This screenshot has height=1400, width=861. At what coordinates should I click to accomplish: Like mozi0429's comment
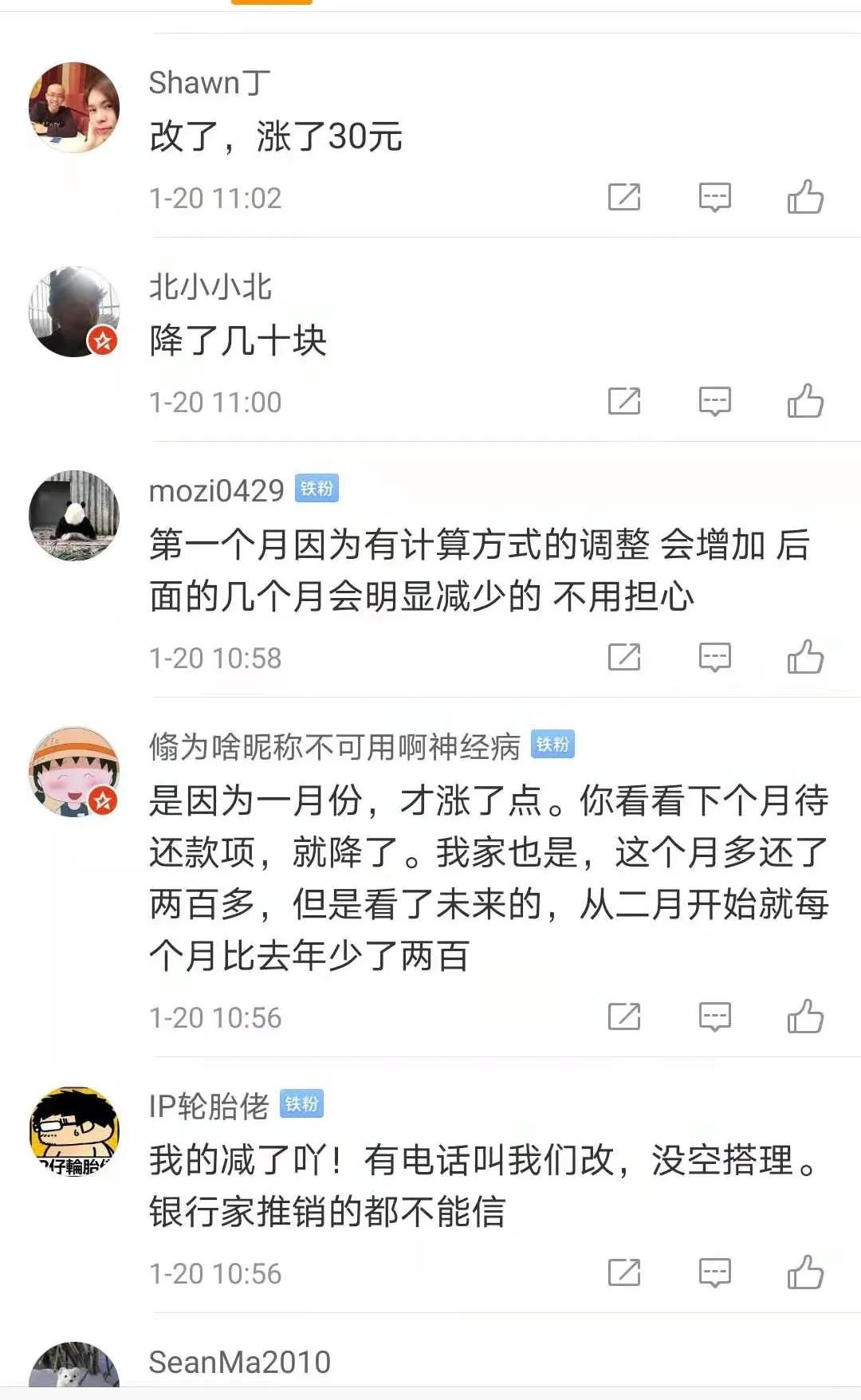tap(805, 657)
